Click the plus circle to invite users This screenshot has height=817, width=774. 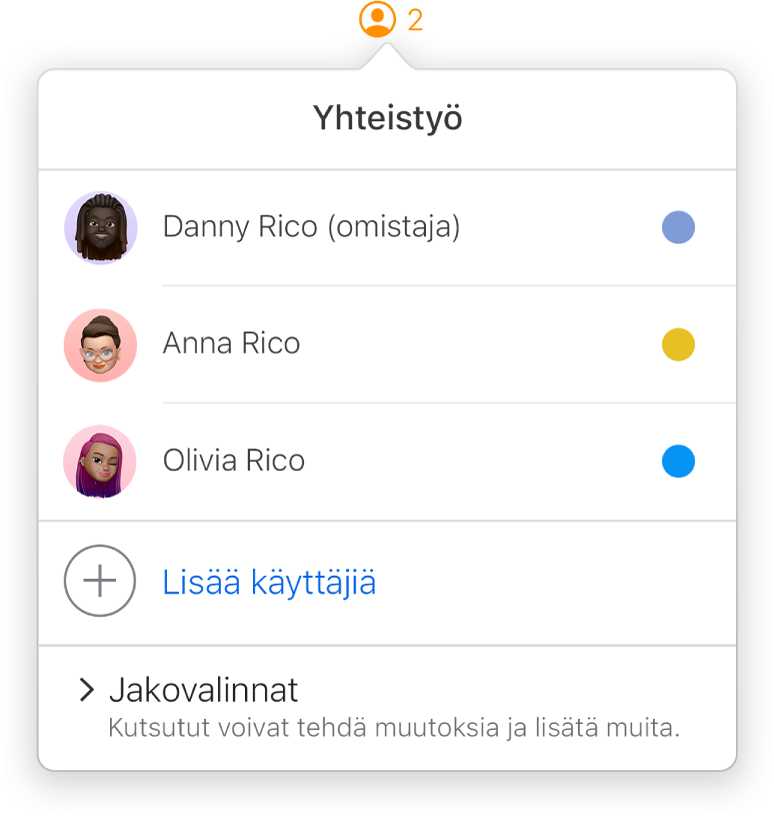tap(99, 580)
